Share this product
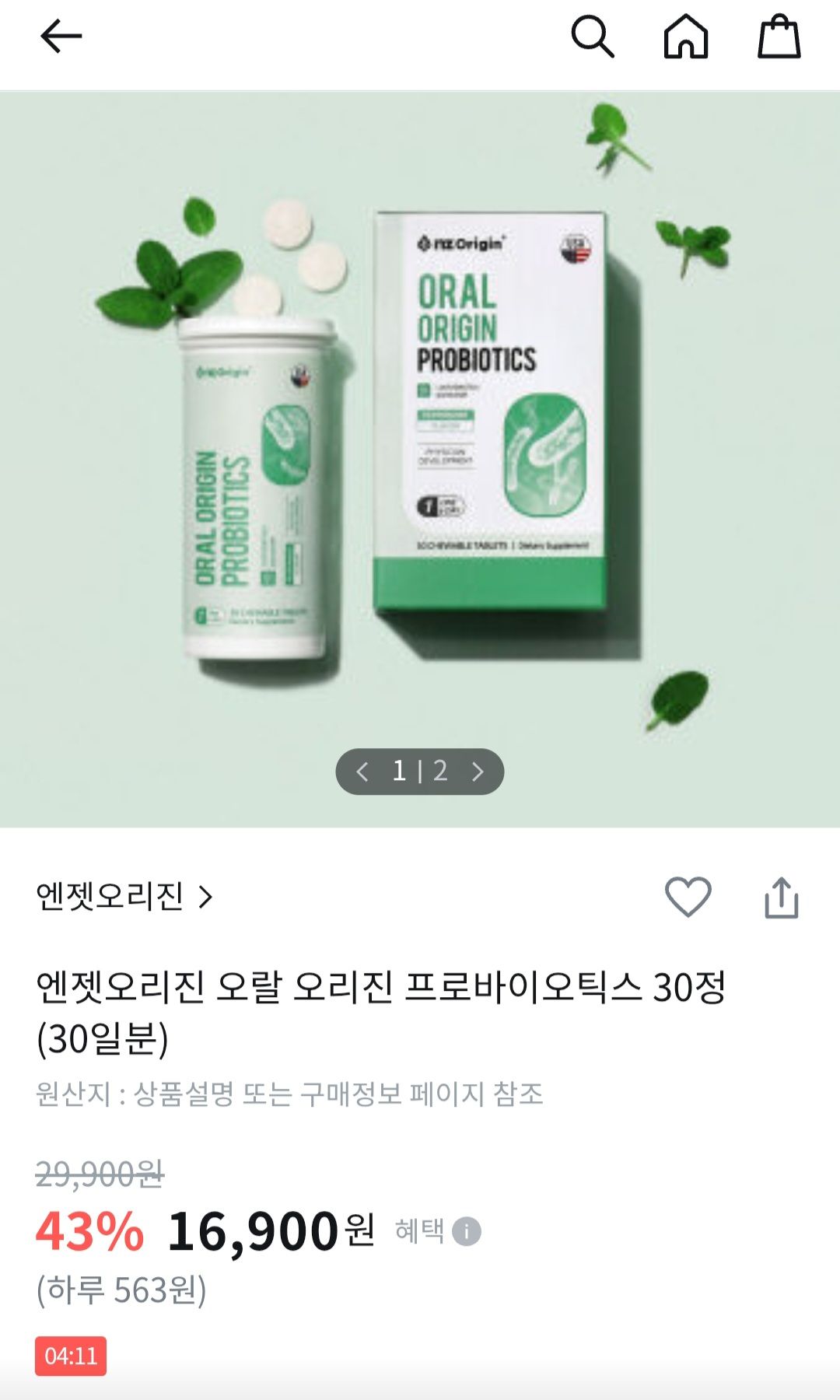 [781, 898]
